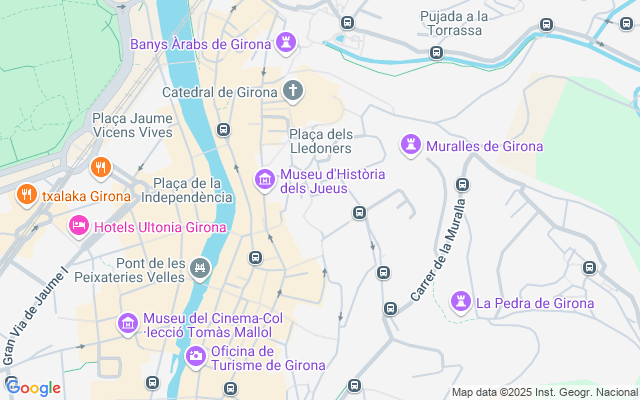The image size is (640, 400).
Task: Open the Catedral de Girona pin
Action: tap(292, 91)
